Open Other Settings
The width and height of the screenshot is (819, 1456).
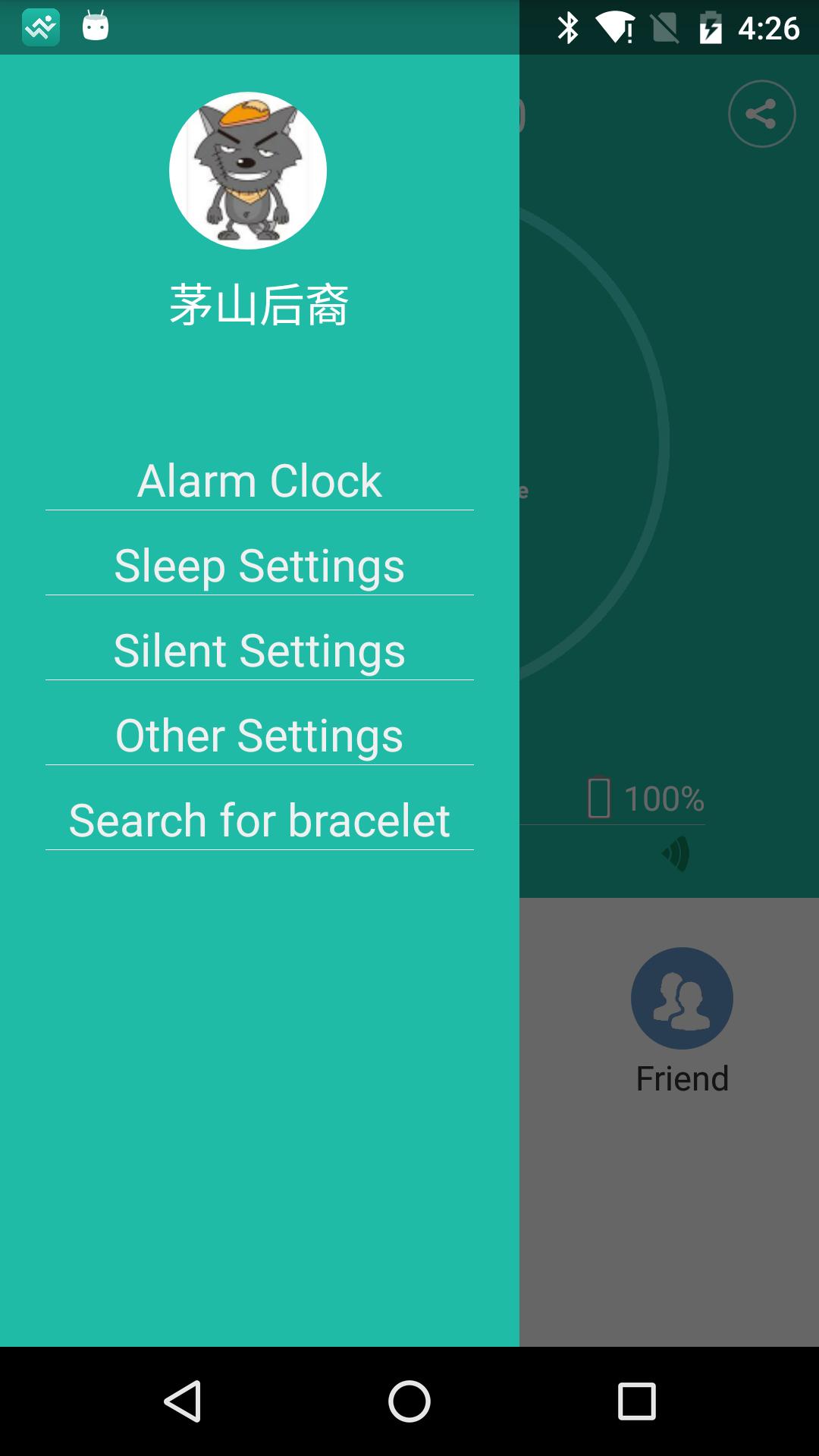click(x=259, y=734)
